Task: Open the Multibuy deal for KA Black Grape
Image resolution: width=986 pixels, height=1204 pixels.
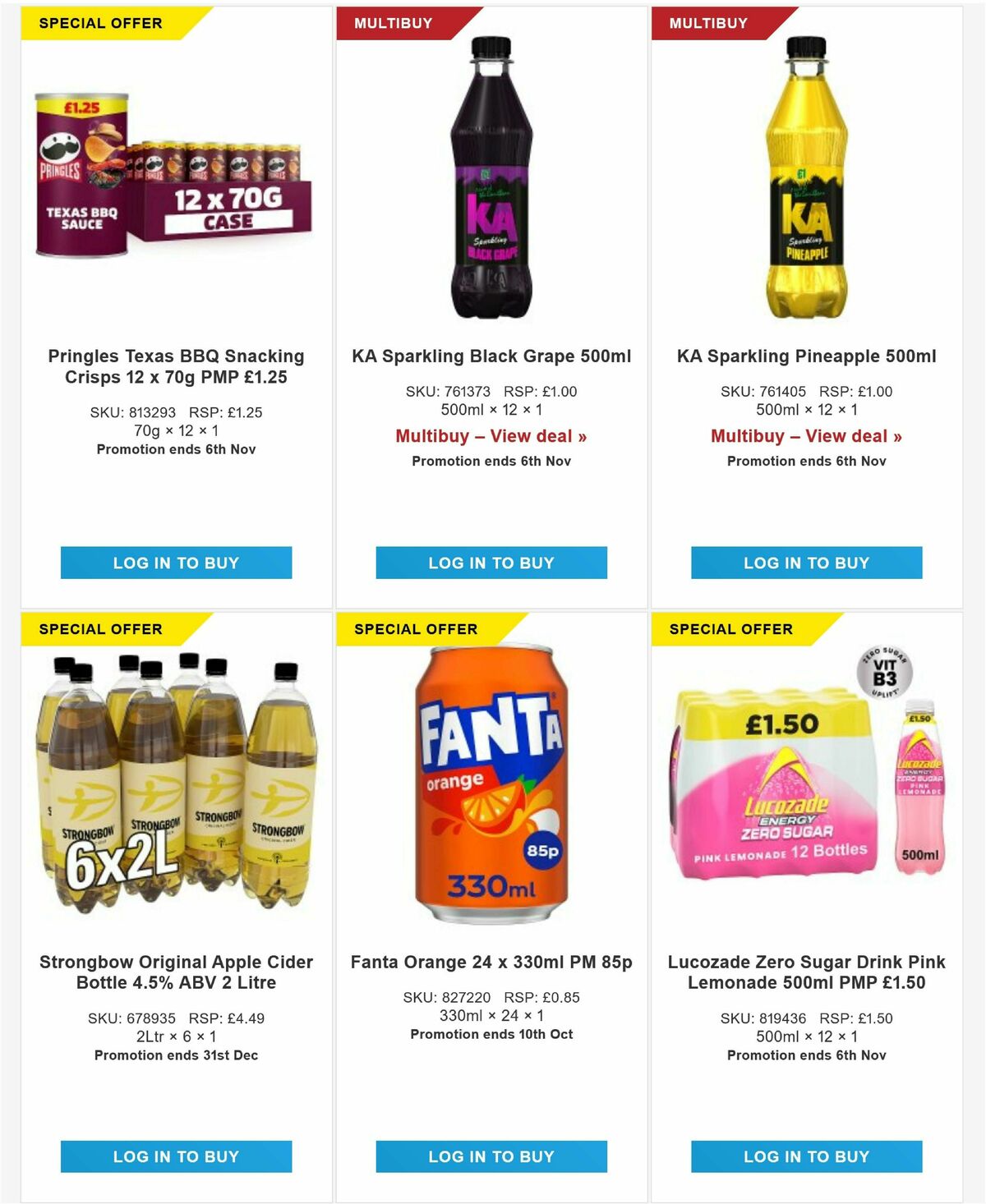Action: [x=491, y=436]
